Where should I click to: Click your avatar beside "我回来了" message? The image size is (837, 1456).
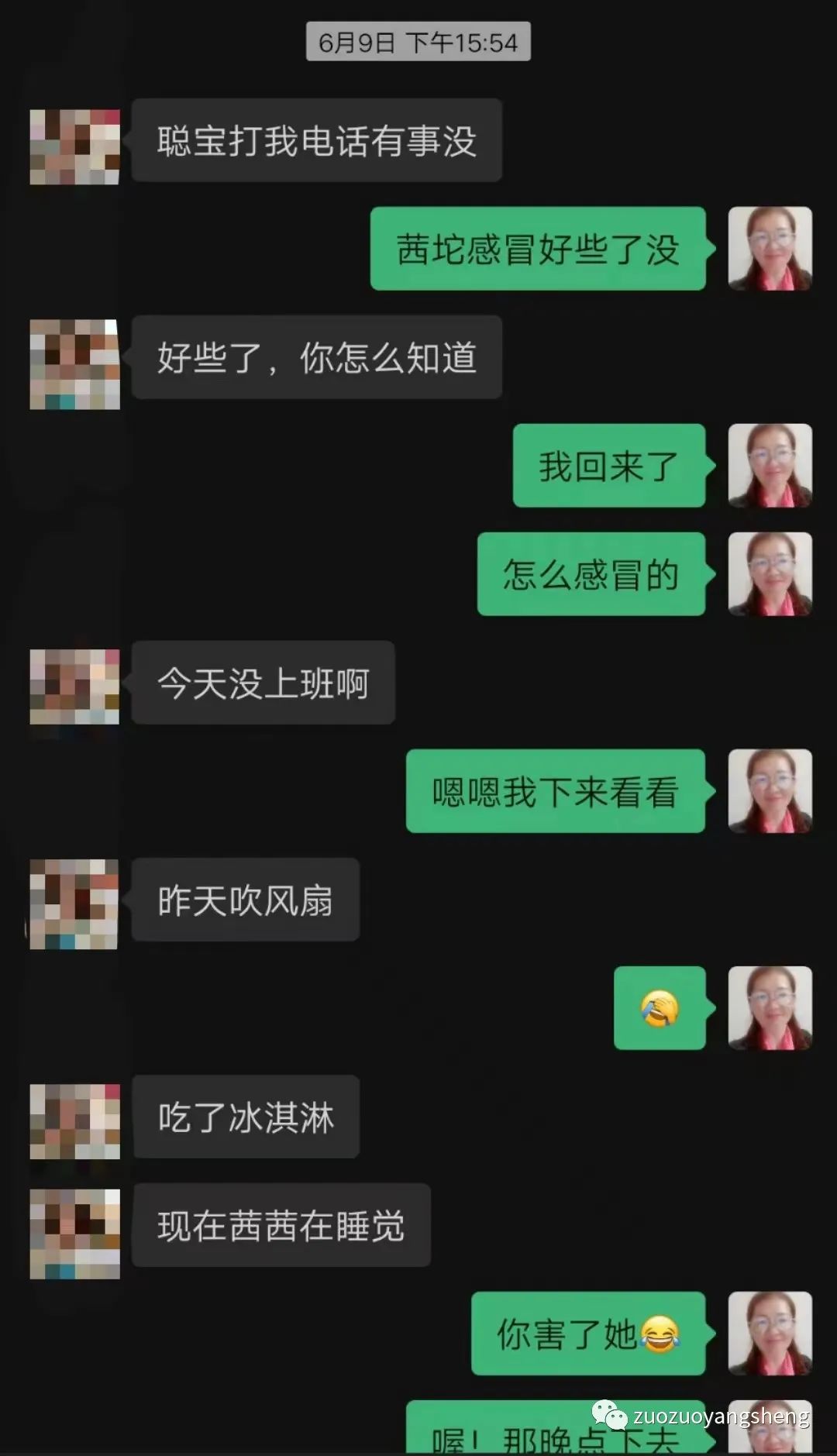pyautogui.click(x=769, y=466)
